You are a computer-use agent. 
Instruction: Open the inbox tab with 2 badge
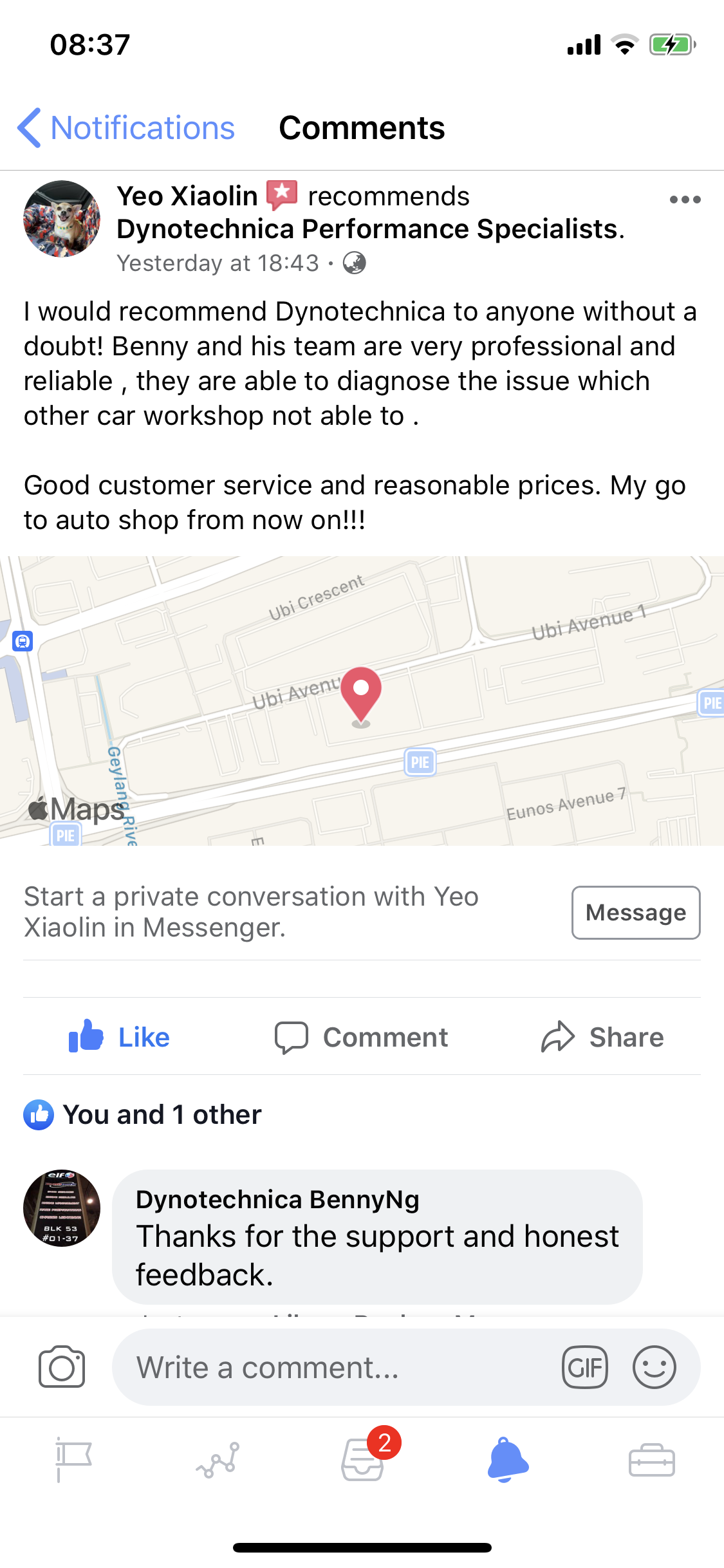point(363,1460)
